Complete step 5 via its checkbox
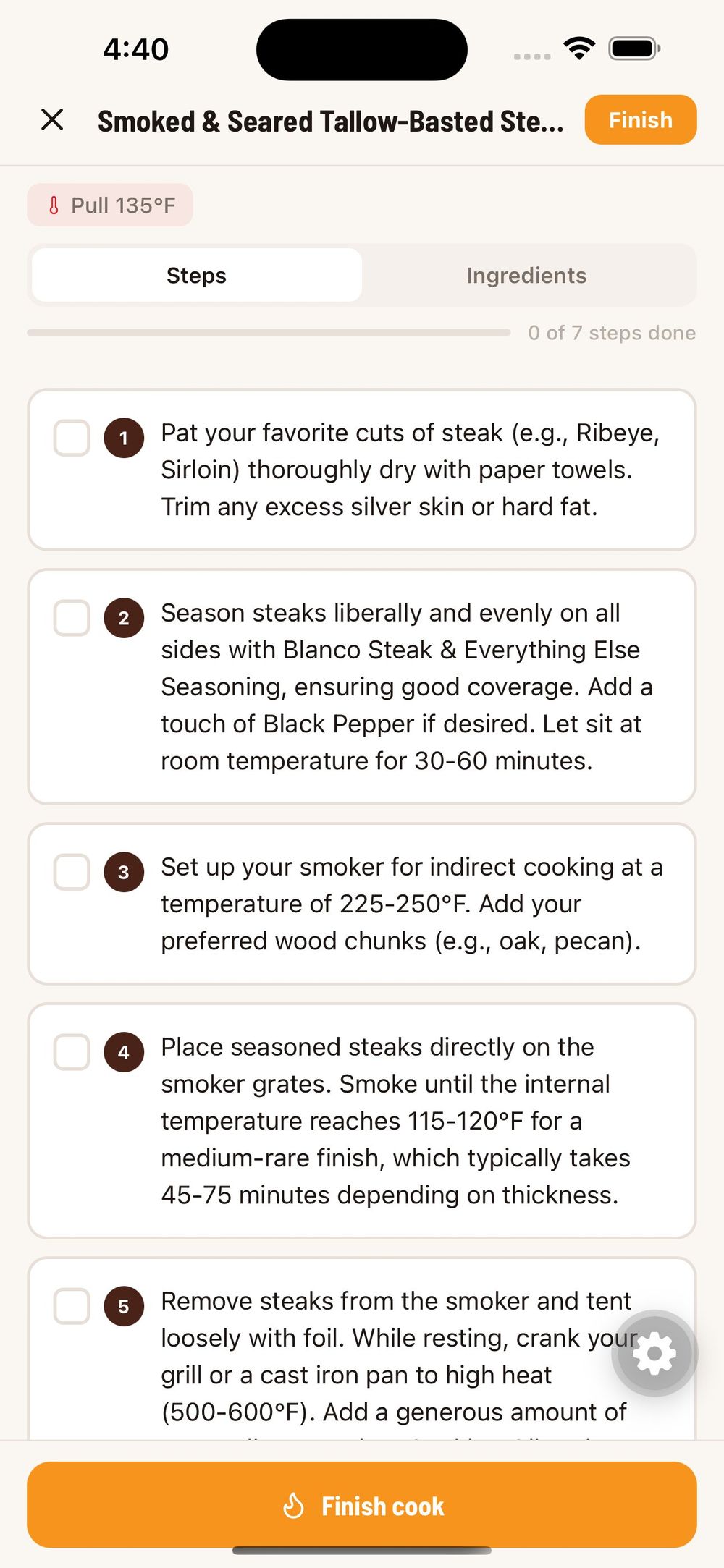Viewport: 724px width, 1568px height. (71, 1307)
